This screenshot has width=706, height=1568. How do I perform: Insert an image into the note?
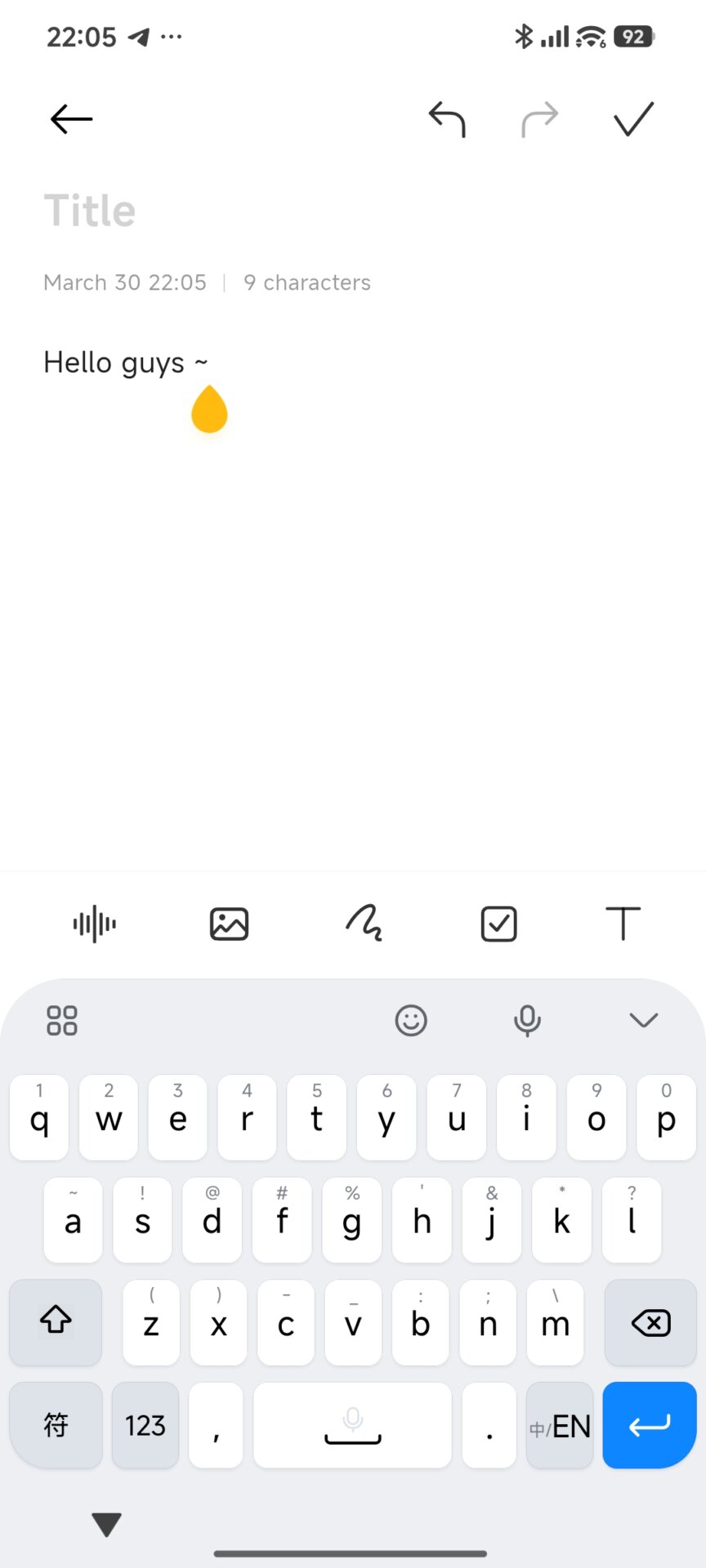click(x=229, y=924)
